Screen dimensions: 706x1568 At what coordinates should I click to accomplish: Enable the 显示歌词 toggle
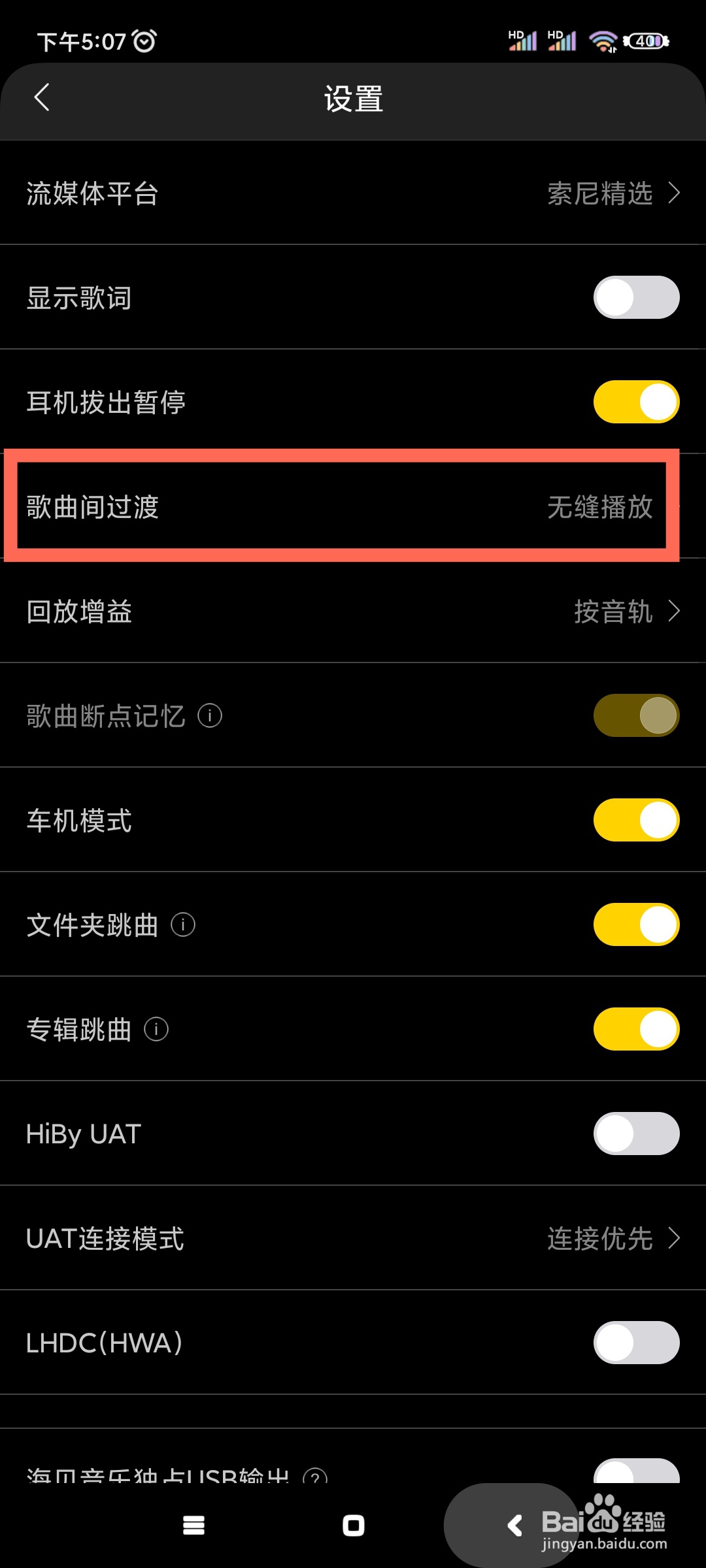click(635, 297)
